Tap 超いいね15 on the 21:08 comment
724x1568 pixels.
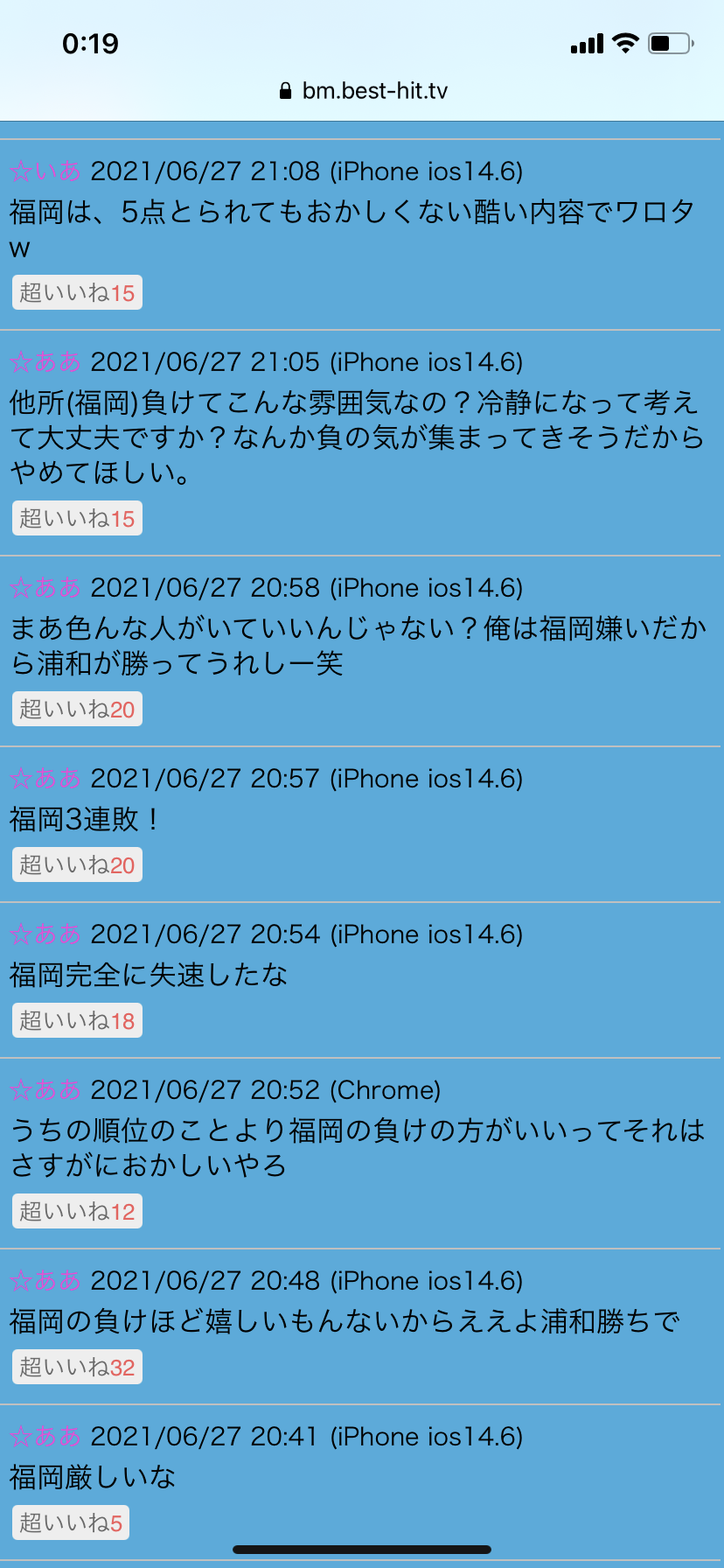pyautogui.click(x=77, y=293)
